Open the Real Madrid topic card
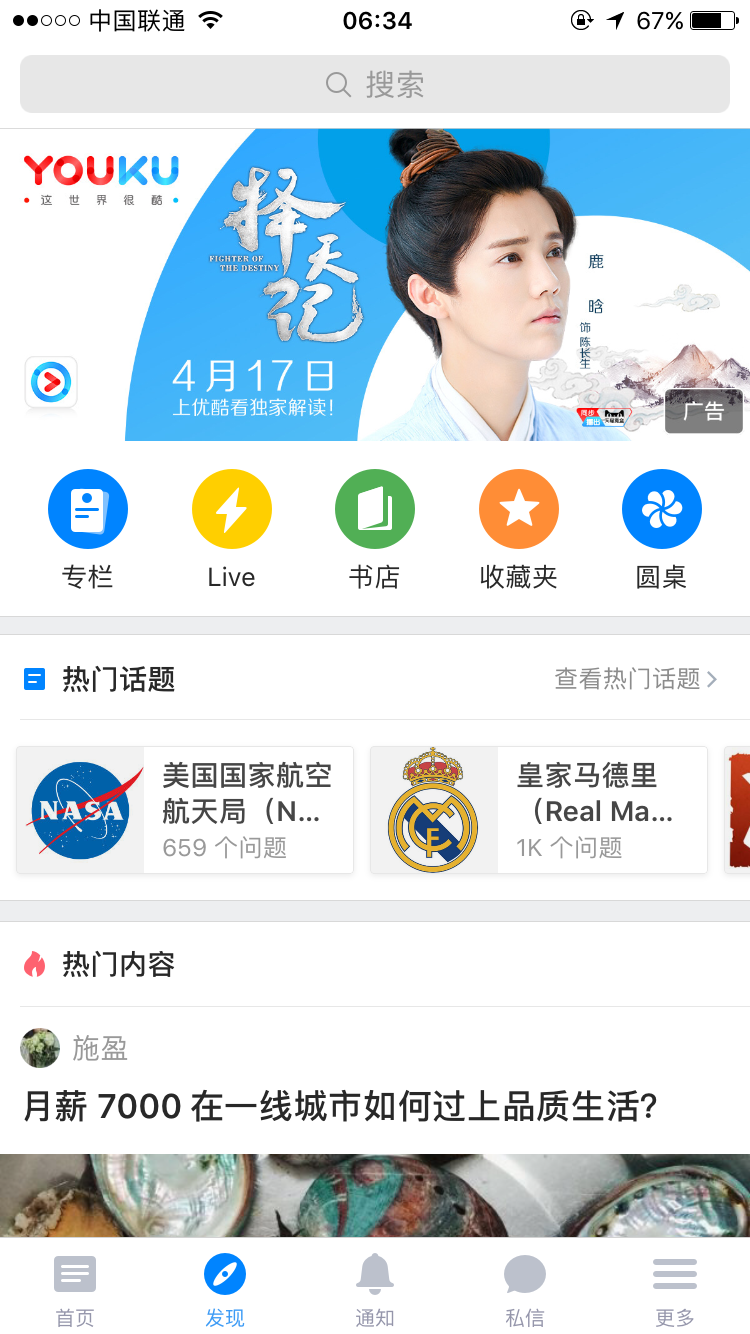750x1334 pixels. point(538,810)
